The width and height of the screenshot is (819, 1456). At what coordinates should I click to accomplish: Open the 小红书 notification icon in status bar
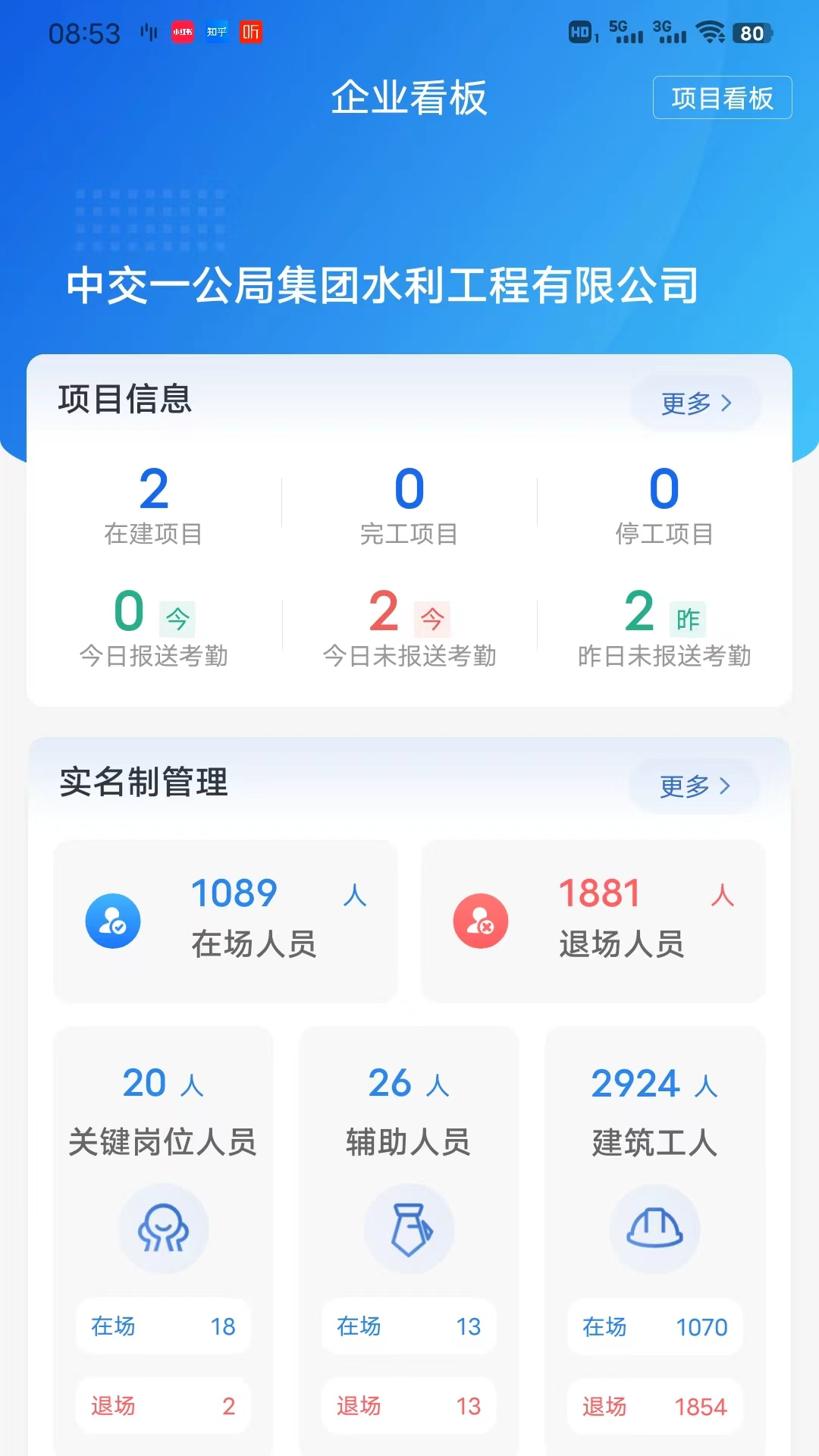(183, 33)
